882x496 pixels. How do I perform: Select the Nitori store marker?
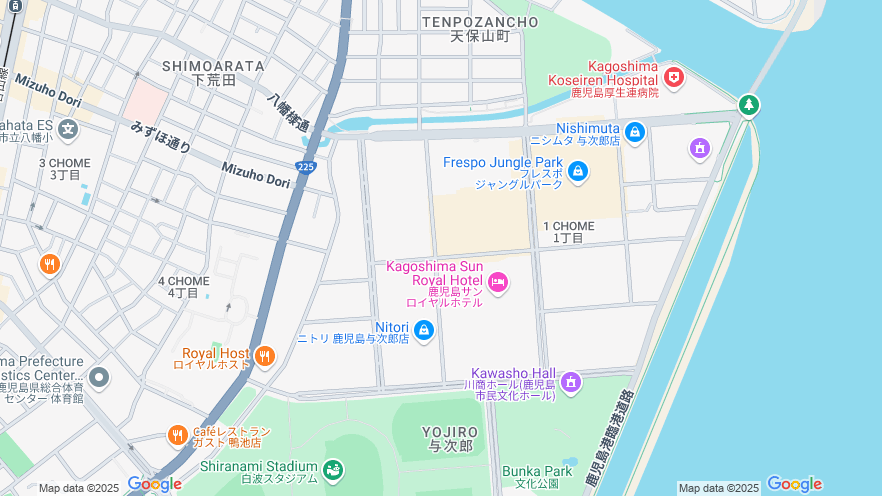[423, 329]
